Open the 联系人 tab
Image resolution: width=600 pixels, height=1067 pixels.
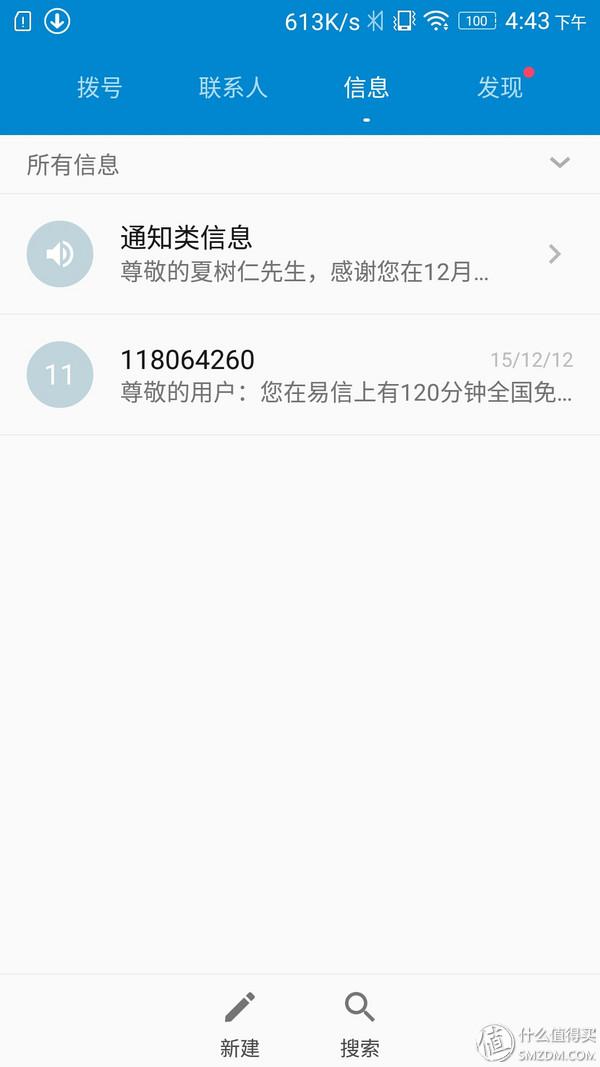233,88
